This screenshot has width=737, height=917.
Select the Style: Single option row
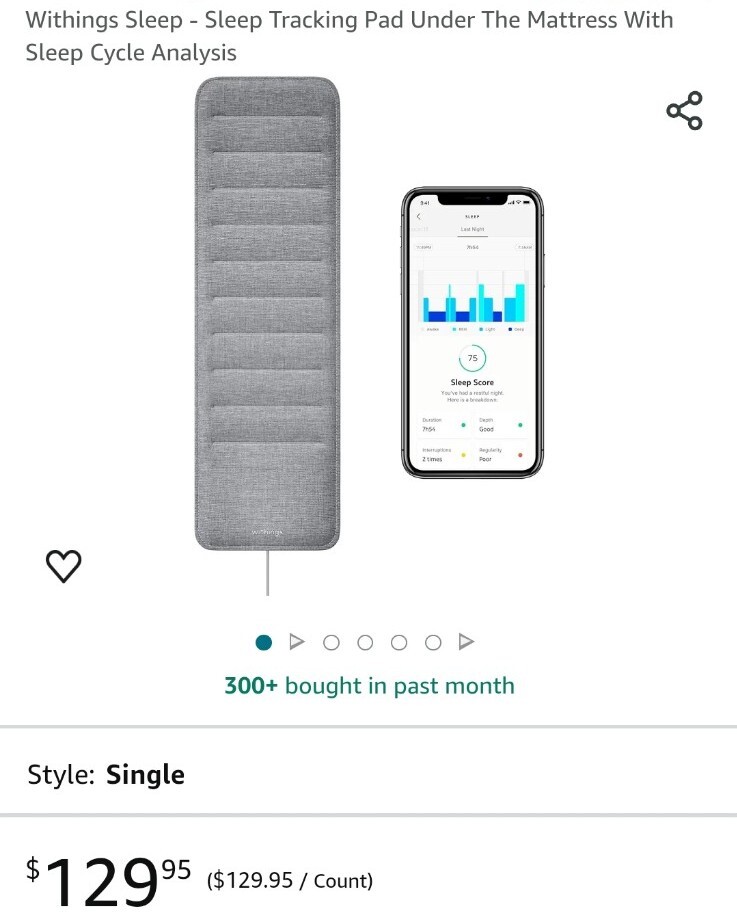coord(368,774)
